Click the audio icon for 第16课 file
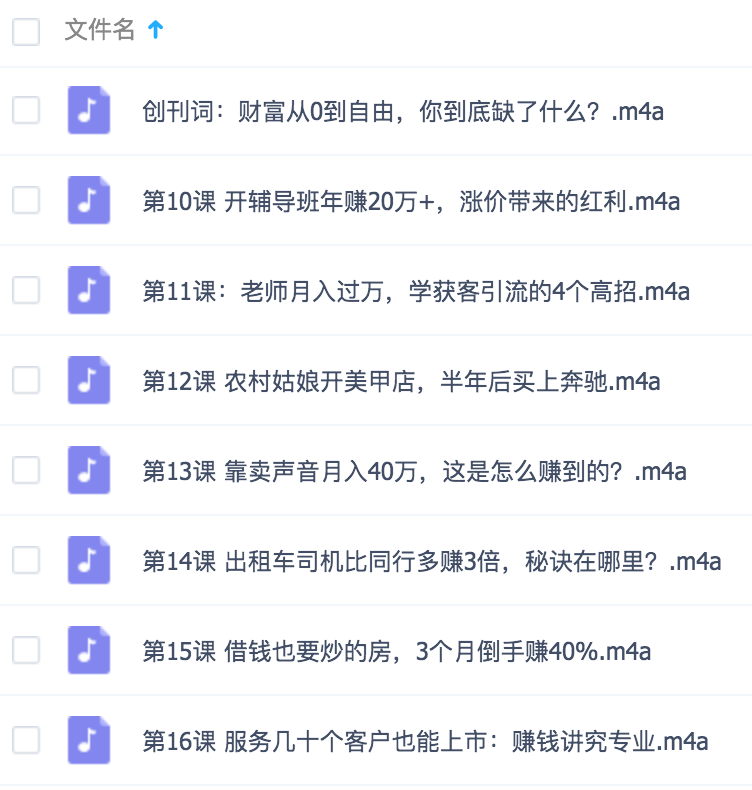The width and height of the screenshot is (752, 790). [x=88, y=740]
